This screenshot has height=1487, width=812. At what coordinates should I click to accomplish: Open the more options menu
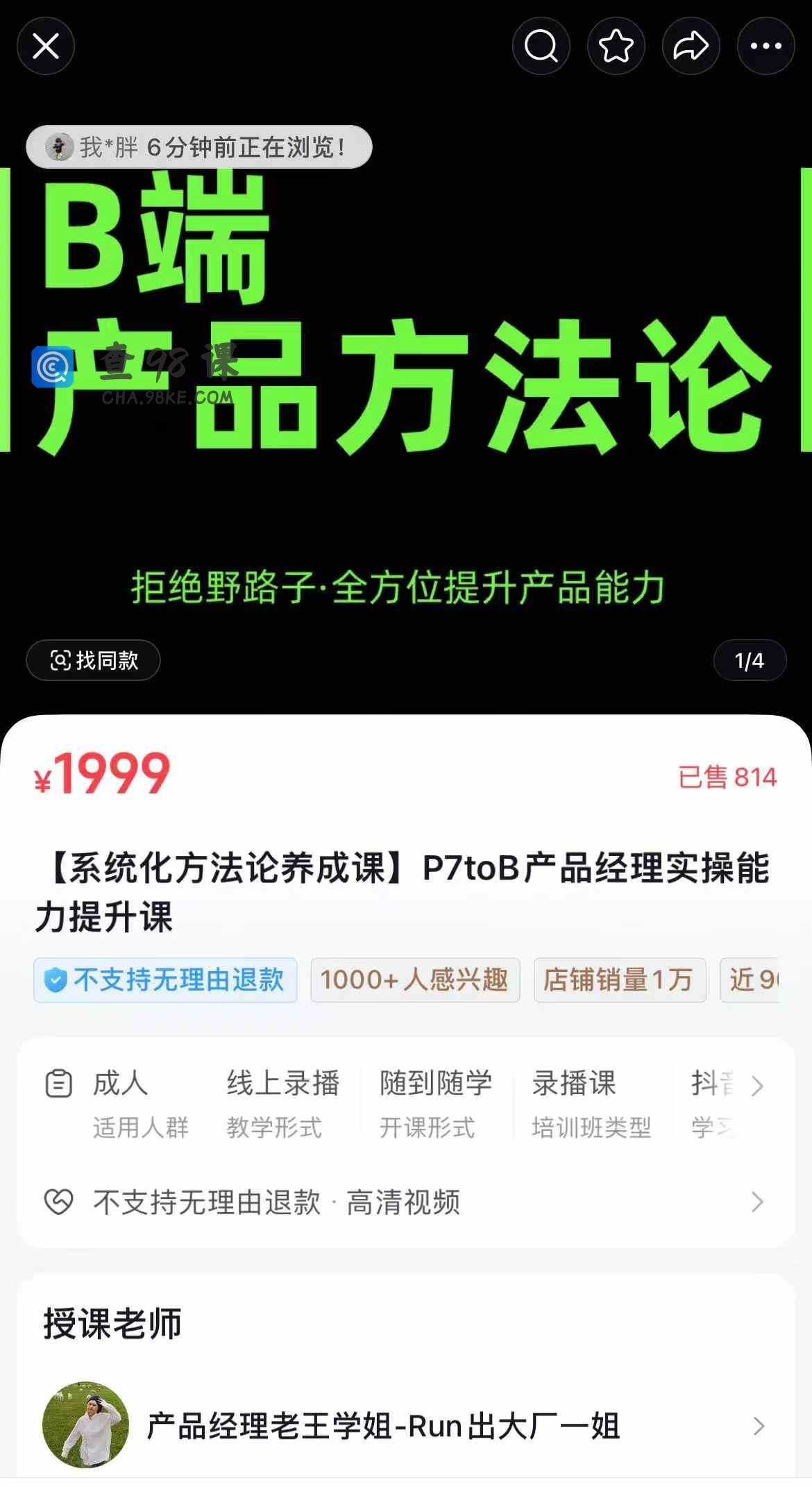pos(766,47)
